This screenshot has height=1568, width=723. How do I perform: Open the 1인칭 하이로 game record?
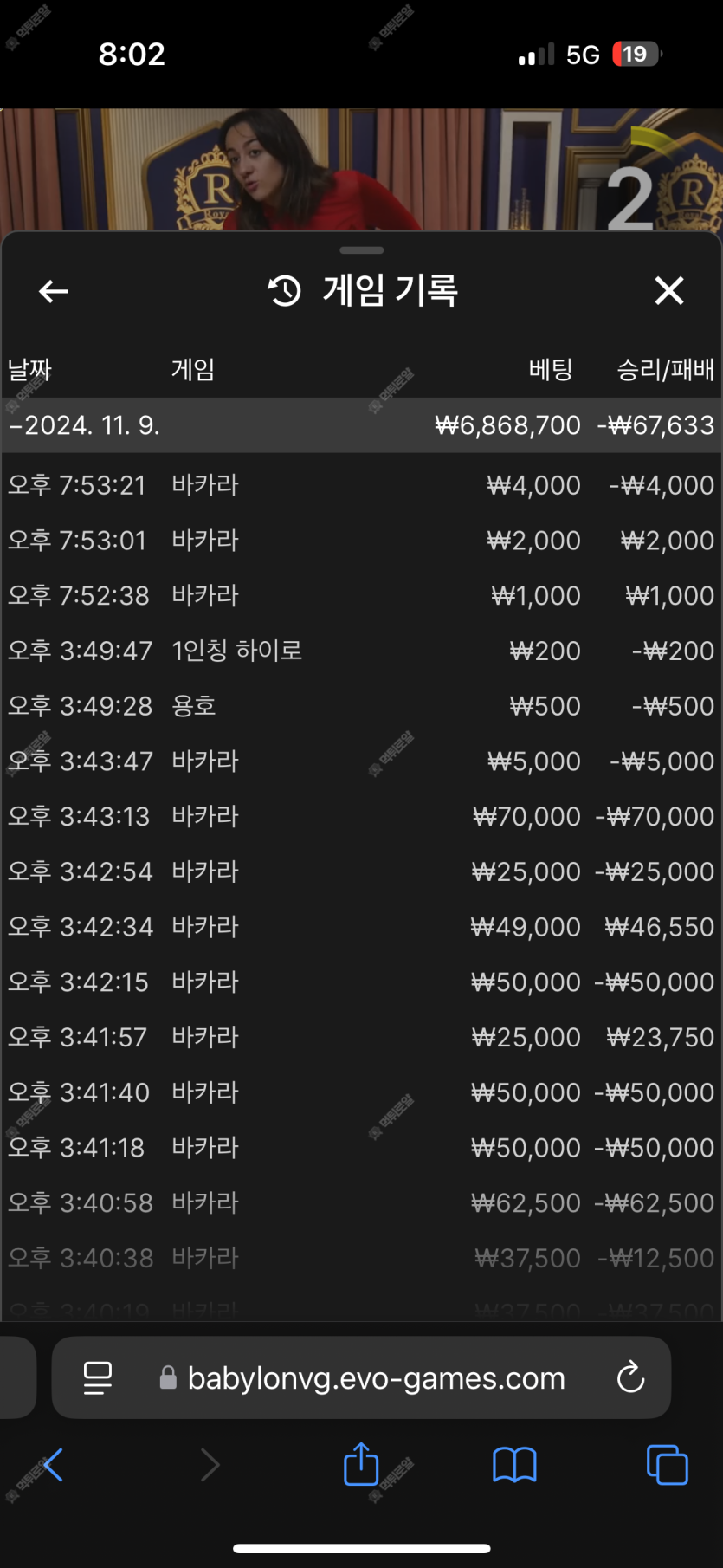(x=362, y=651)
